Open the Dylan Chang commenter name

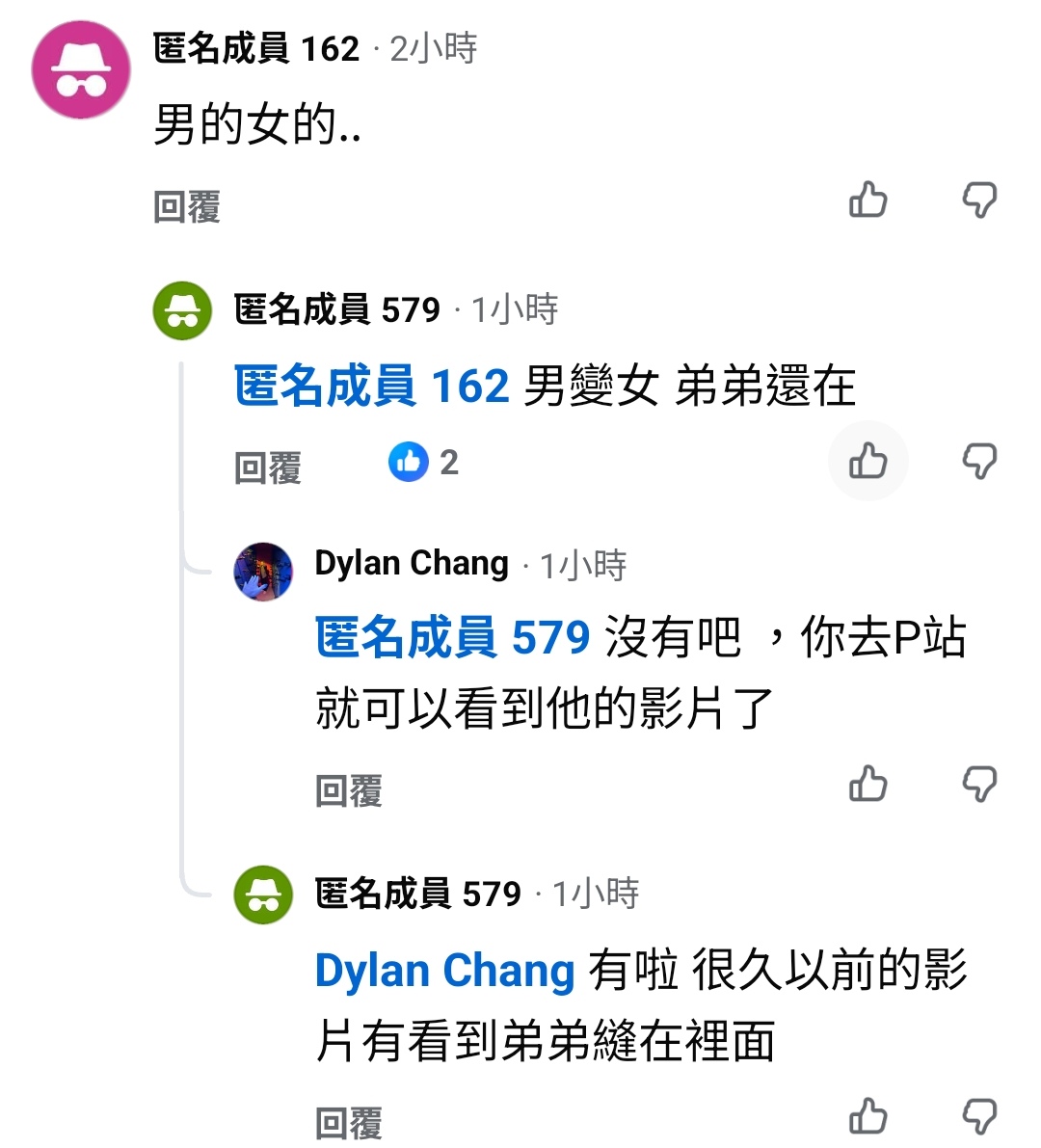[412, 563]
